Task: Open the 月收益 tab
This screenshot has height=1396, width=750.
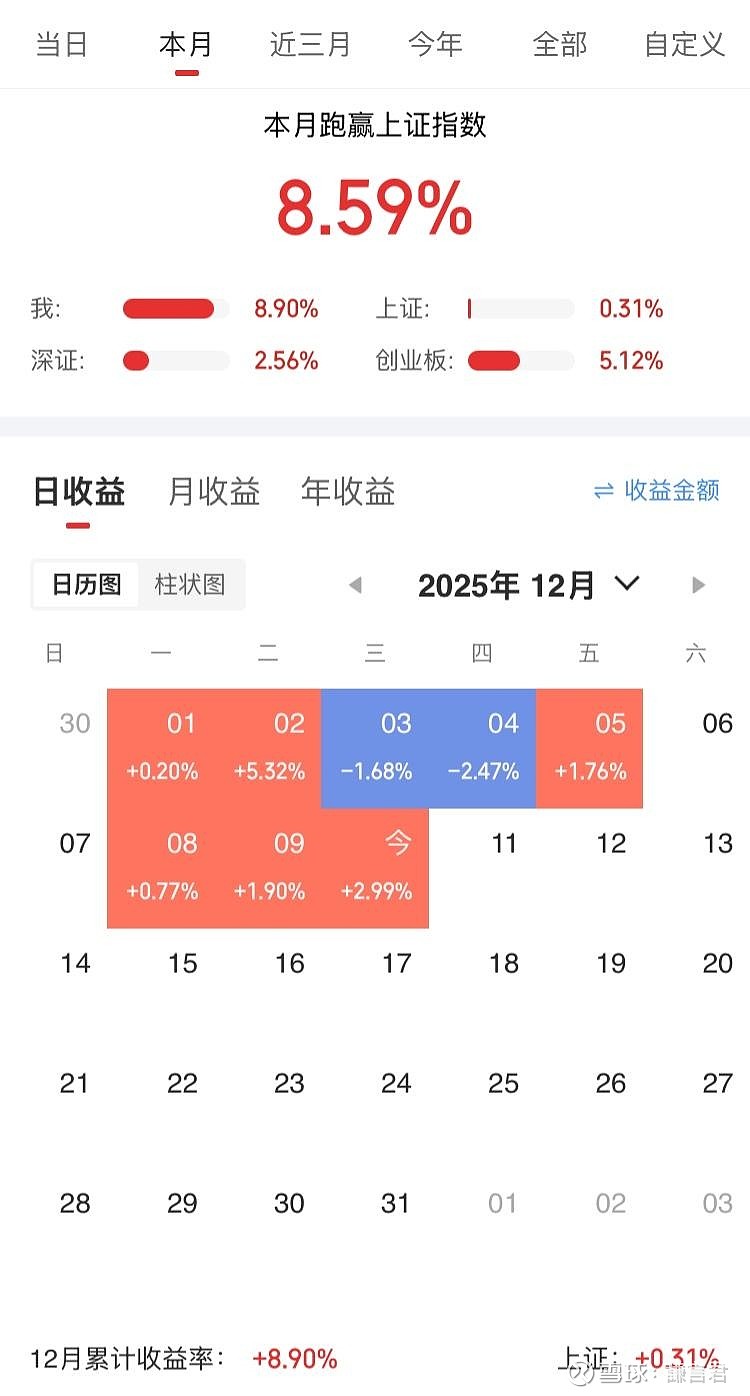Action: [213, 492]
